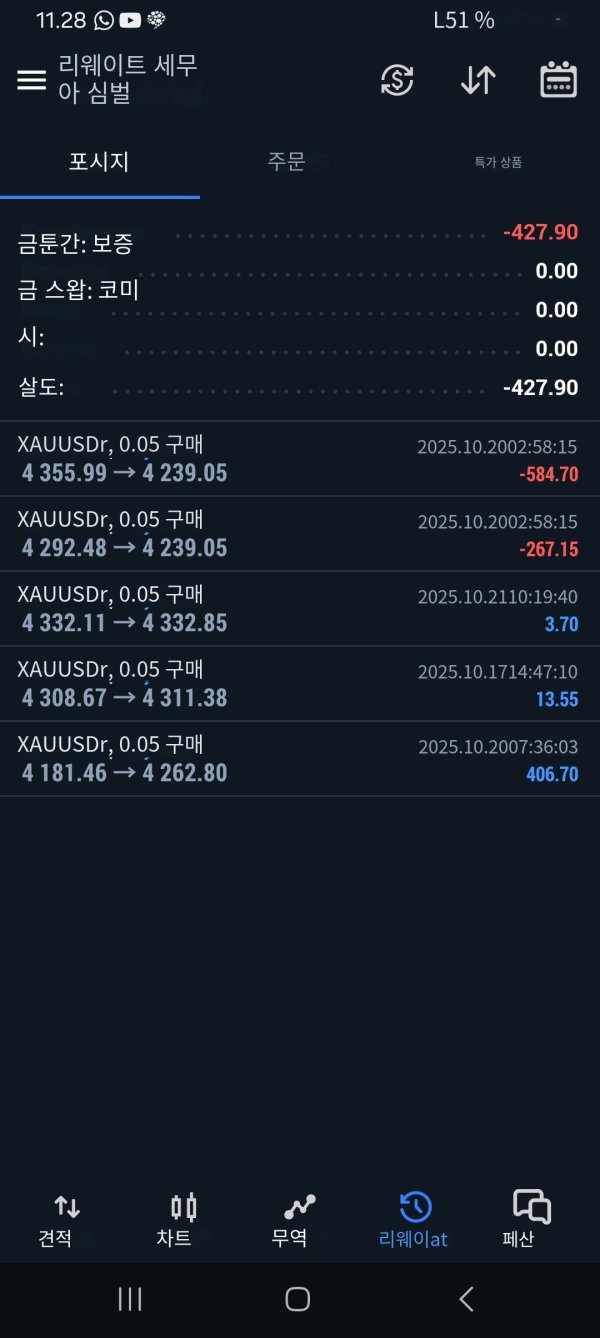
Task: Open the sort arrows icon
Action: pos(478,80)
